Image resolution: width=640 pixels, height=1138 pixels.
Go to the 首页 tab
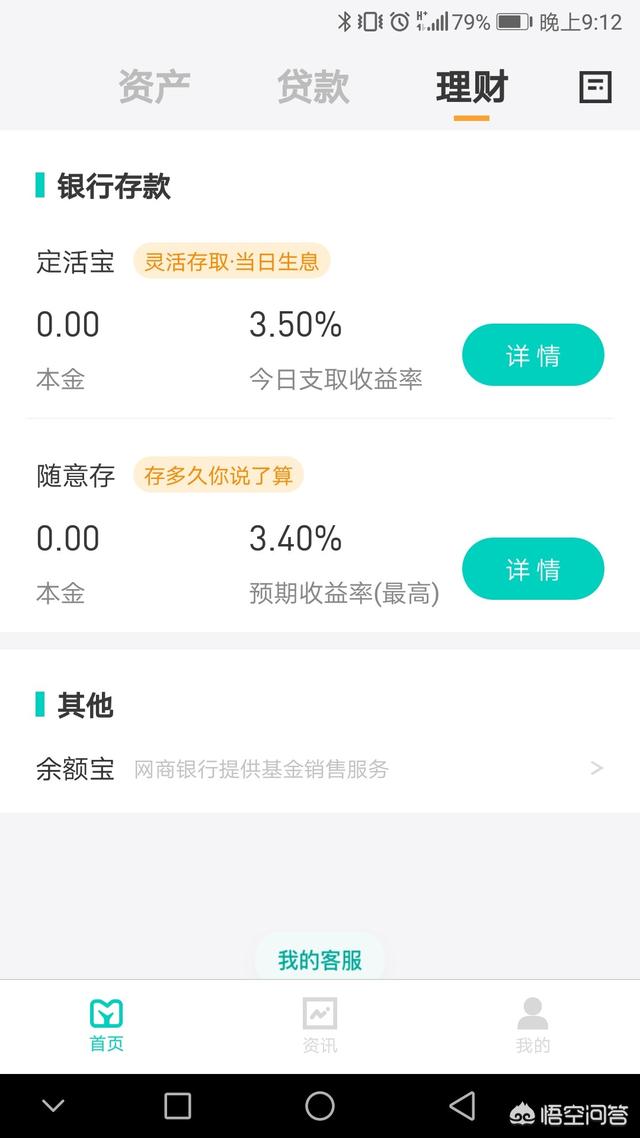(107, 1025)
